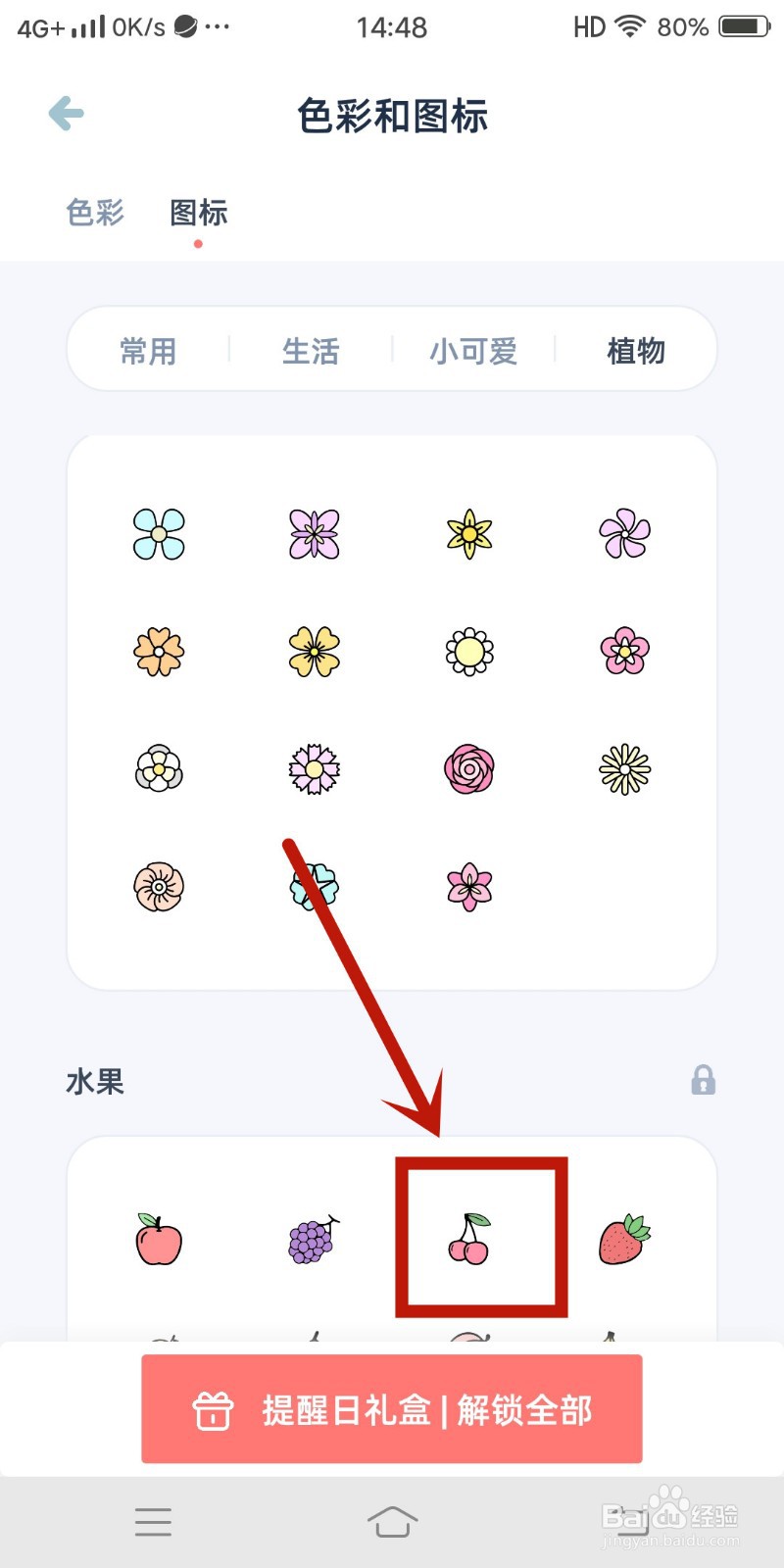
Task: Switch to the 图标 tab
Action: (x=198, y=213)
